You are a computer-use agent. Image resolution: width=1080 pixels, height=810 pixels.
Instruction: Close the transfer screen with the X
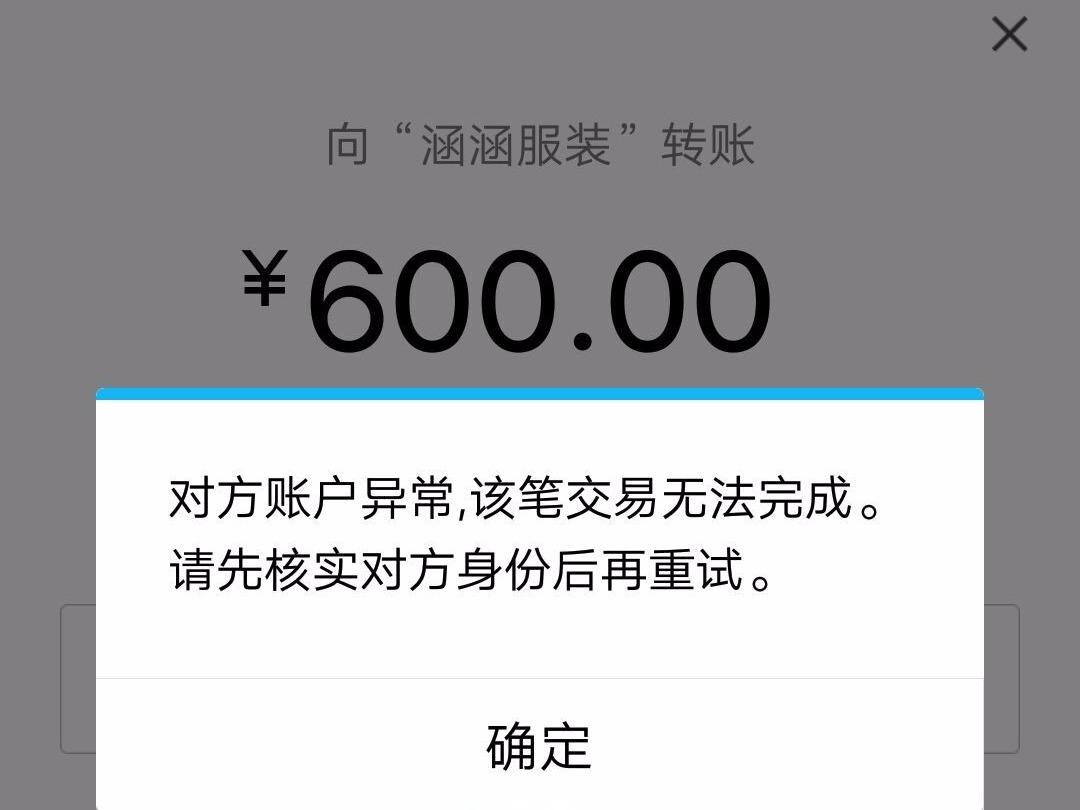(1009, 35)
